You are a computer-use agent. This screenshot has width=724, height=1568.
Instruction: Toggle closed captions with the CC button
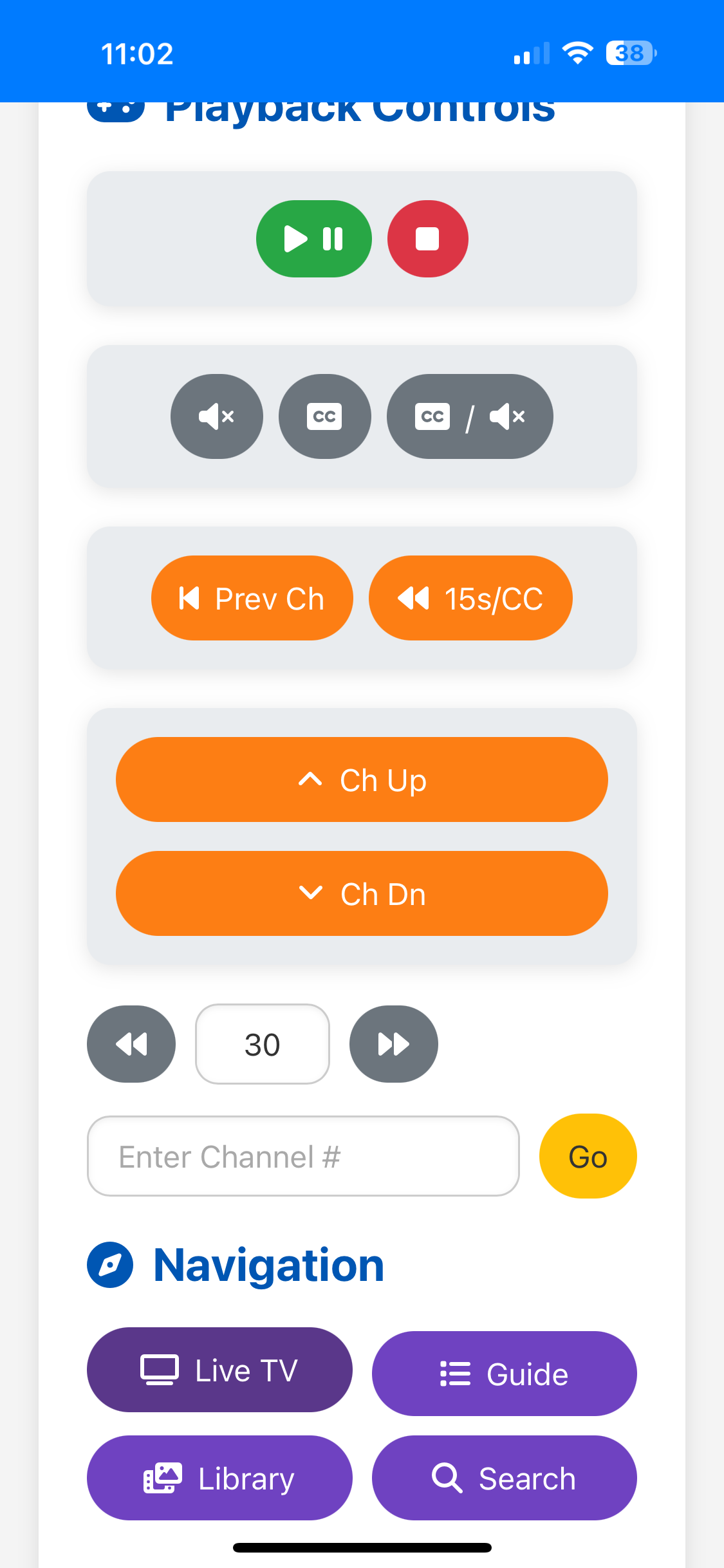324,416
